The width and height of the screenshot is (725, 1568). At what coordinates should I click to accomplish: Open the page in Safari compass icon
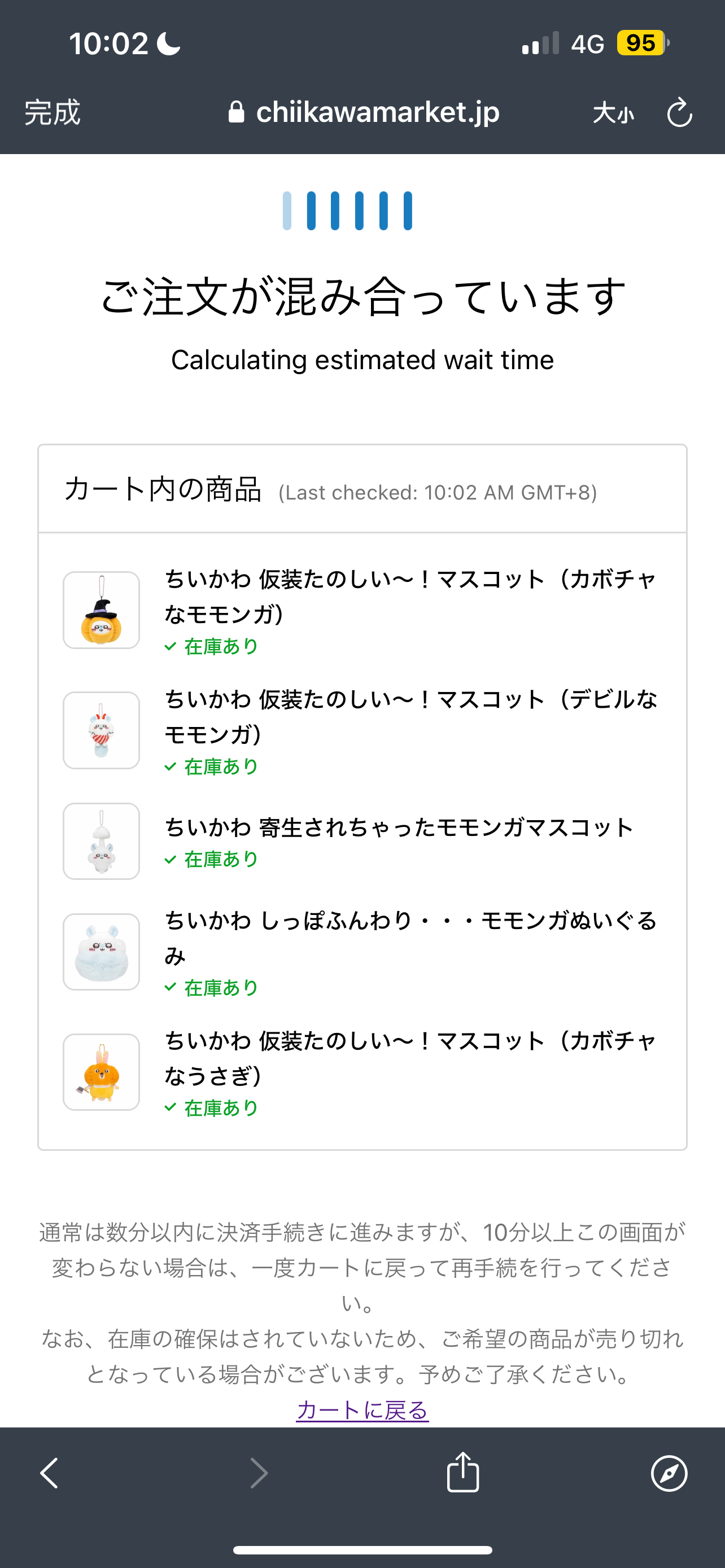(669, 1474)
